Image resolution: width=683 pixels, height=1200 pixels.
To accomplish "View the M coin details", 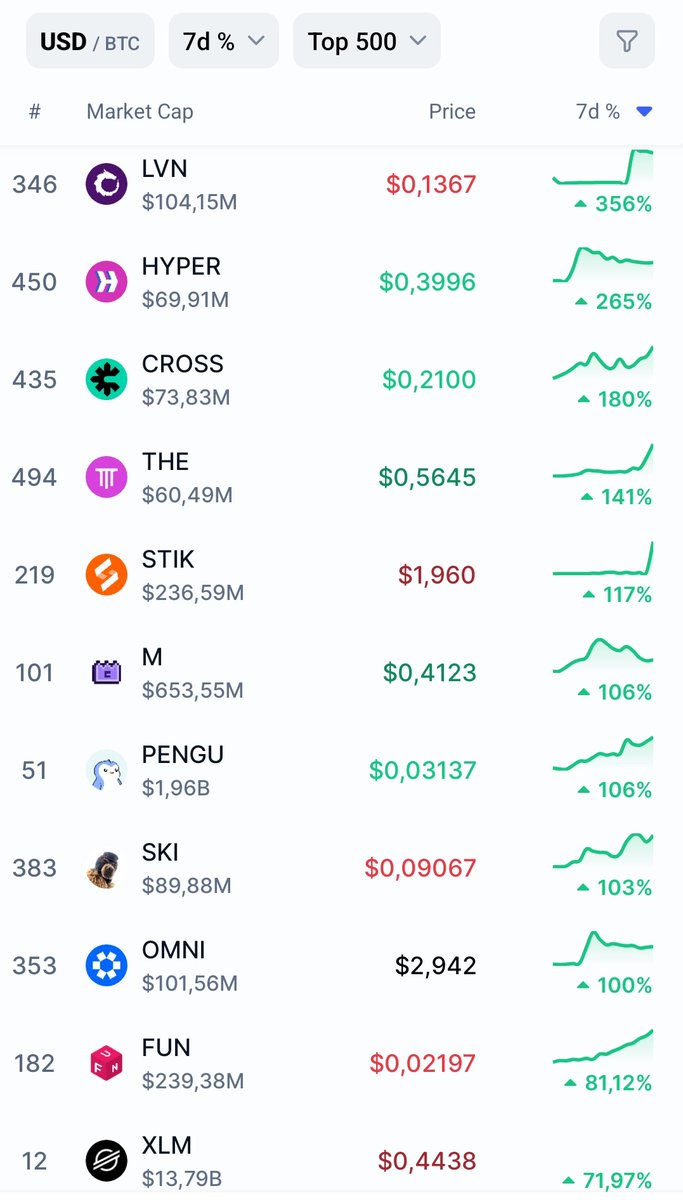I will click(x=341, y=673).
